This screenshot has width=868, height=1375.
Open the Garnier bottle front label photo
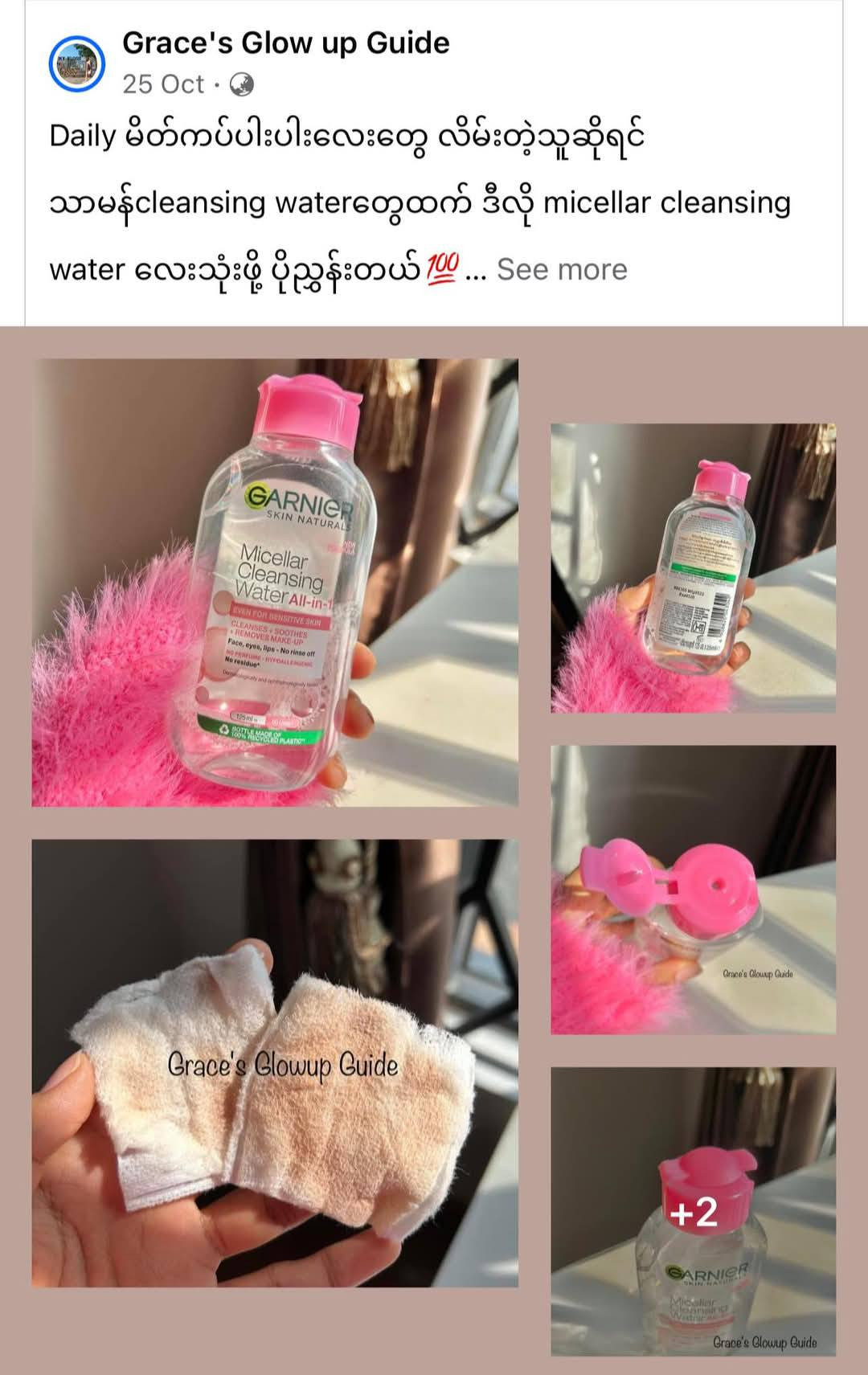[275, 582]
